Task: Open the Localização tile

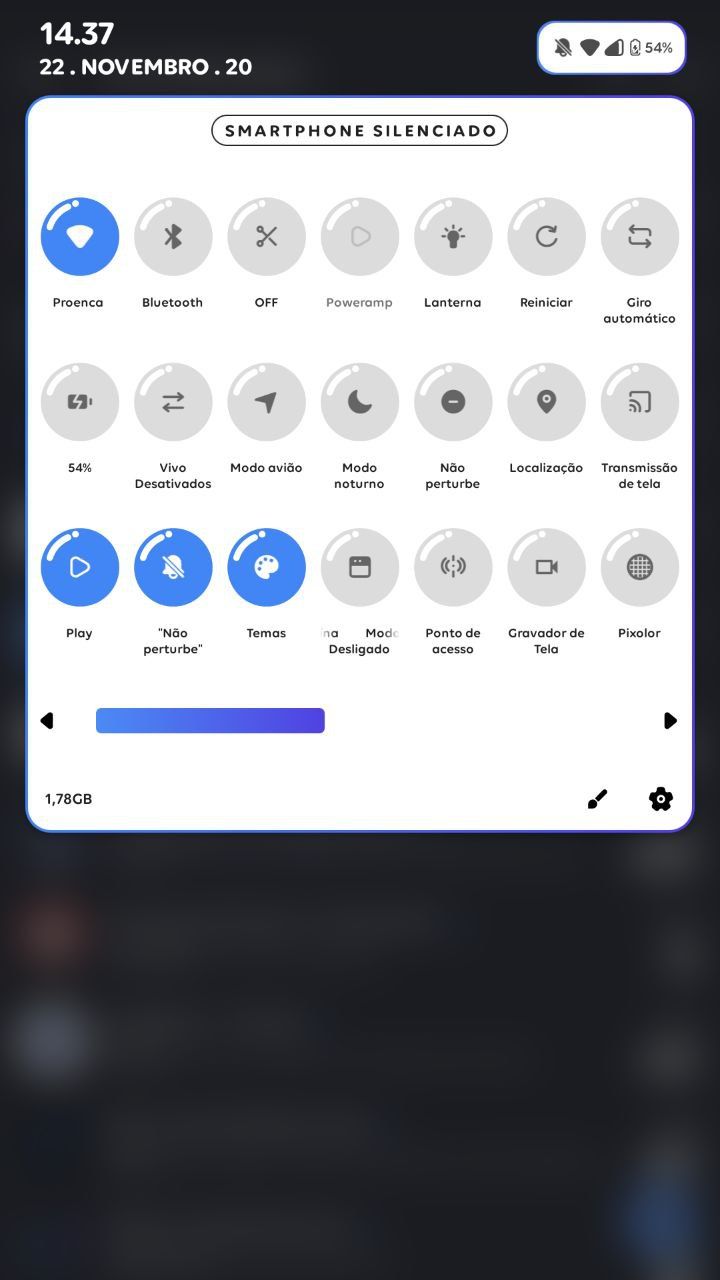Action: [x=546, y=402]
